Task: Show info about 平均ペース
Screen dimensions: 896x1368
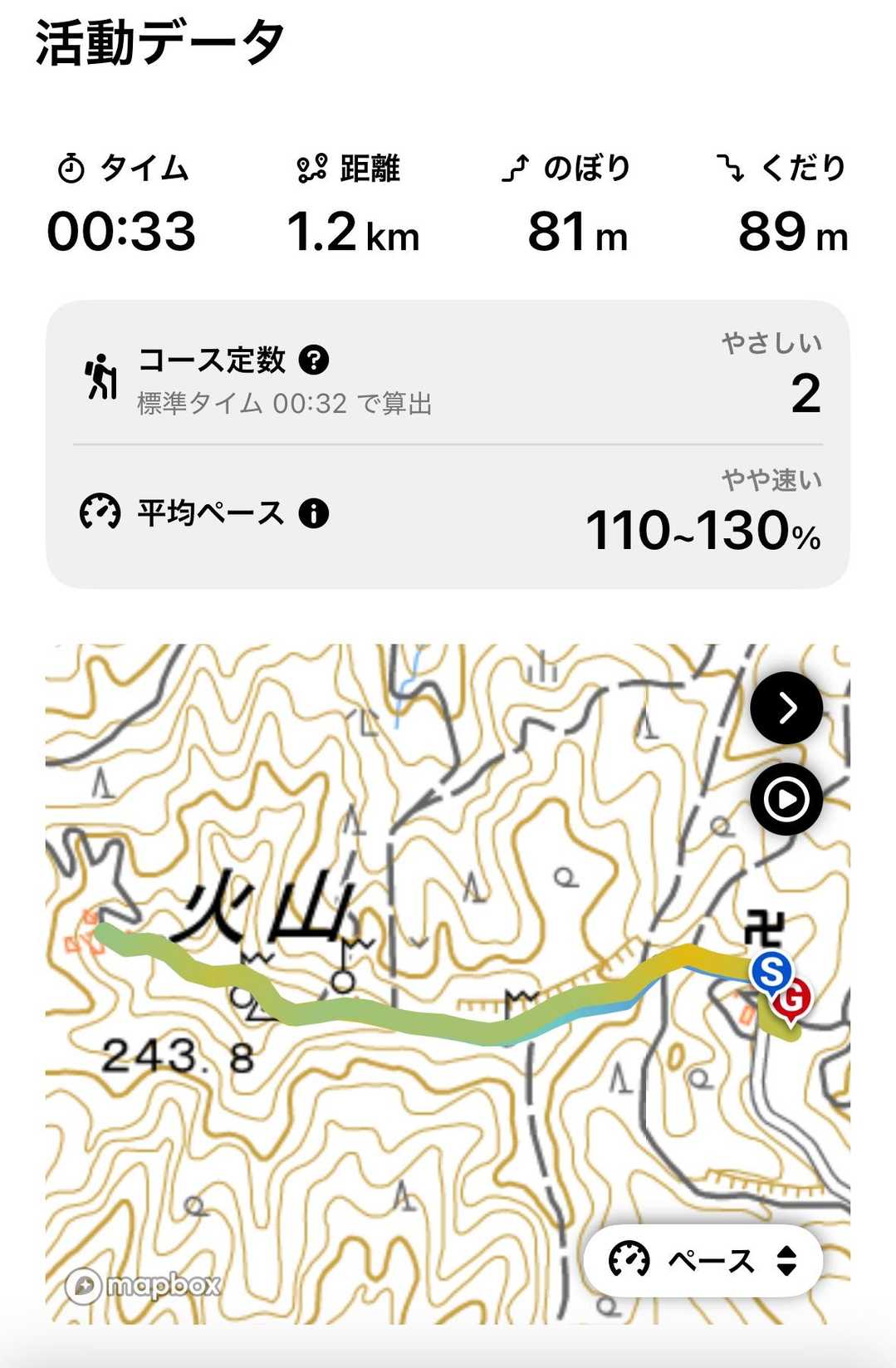Action: click(314, 513)
